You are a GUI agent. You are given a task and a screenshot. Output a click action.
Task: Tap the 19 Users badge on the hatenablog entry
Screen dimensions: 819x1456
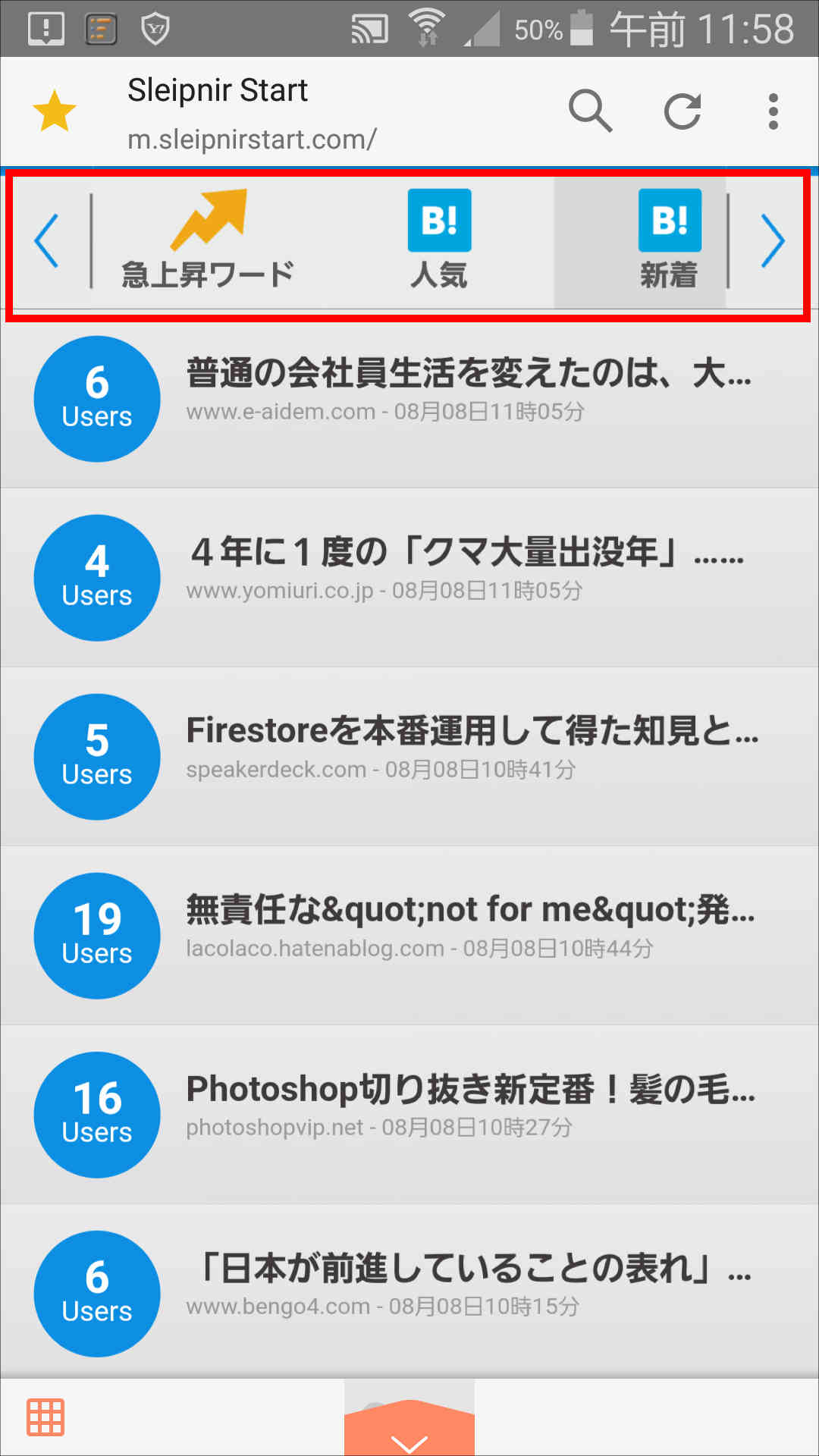click(96, 936)
